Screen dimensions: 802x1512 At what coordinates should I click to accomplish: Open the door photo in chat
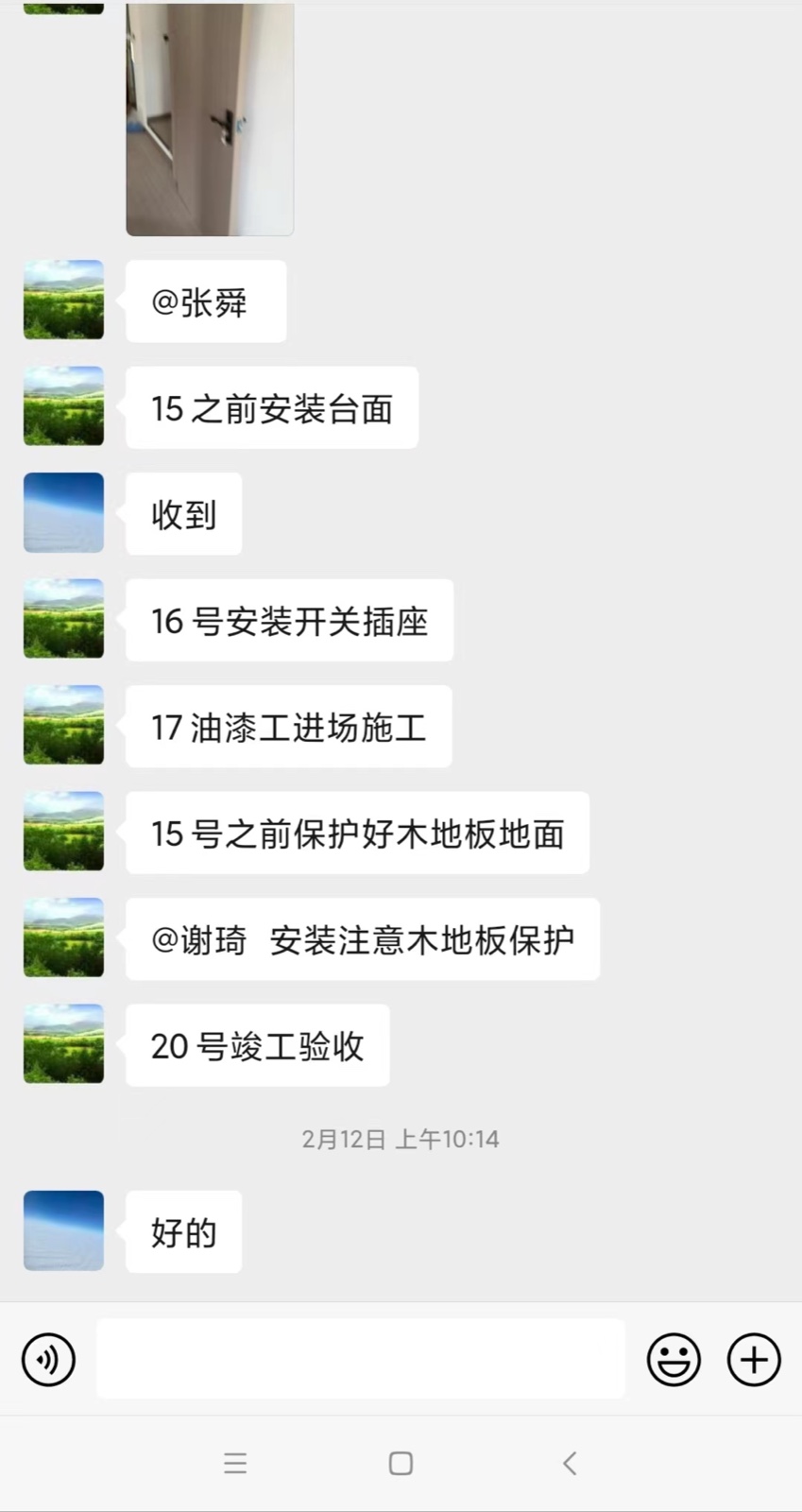point(210,118)
